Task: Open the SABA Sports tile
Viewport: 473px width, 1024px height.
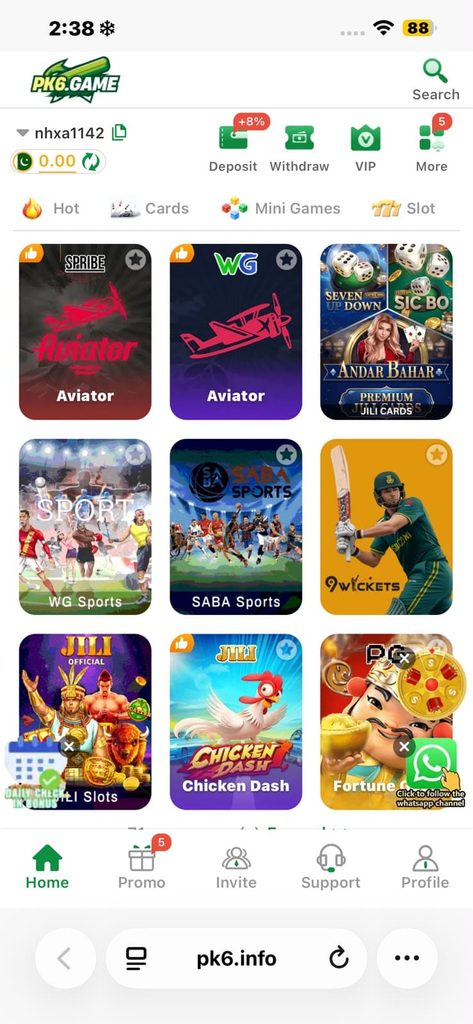Action: tap(236, 526)
